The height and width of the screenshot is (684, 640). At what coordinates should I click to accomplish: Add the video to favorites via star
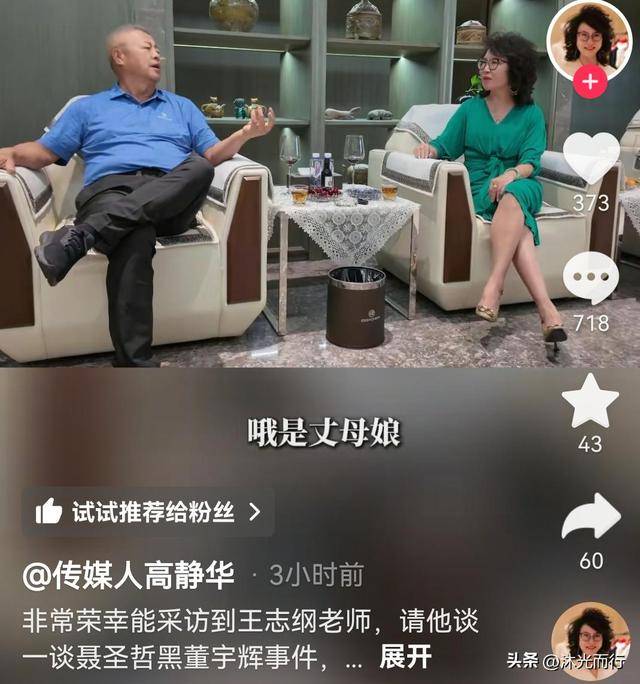pyautogui.click(x=590, y=401)
